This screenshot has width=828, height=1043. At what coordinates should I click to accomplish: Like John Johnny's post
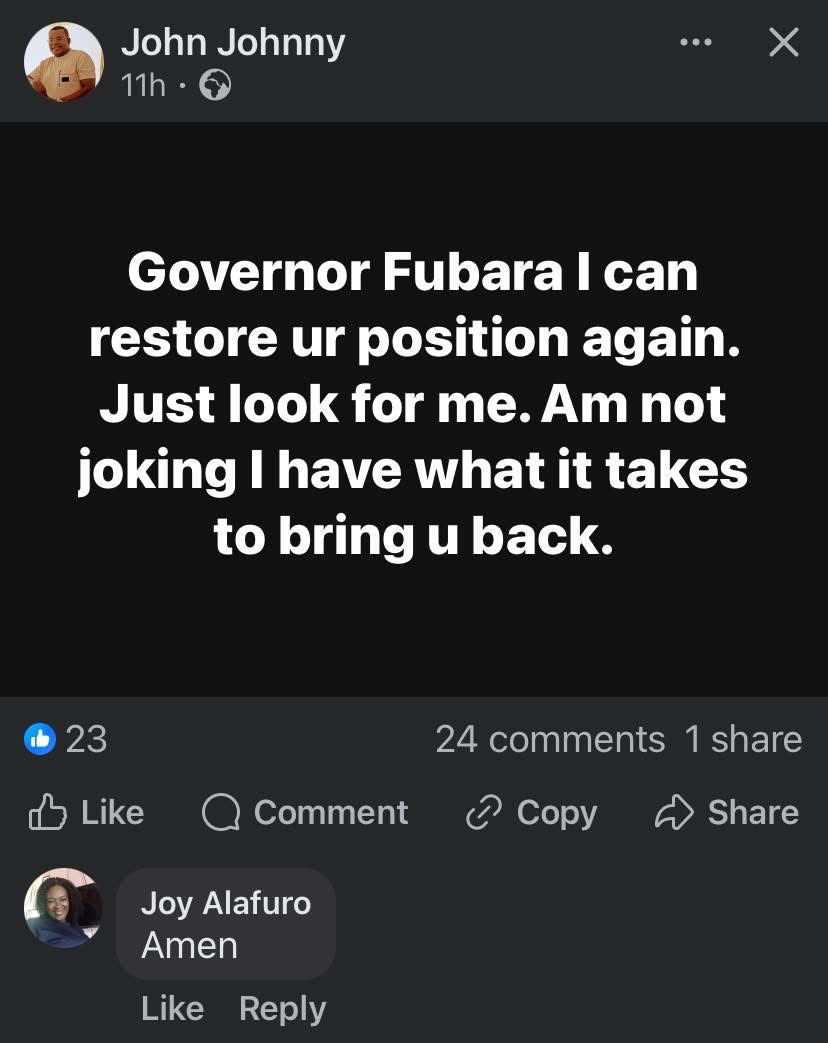(x=87, y=812)
